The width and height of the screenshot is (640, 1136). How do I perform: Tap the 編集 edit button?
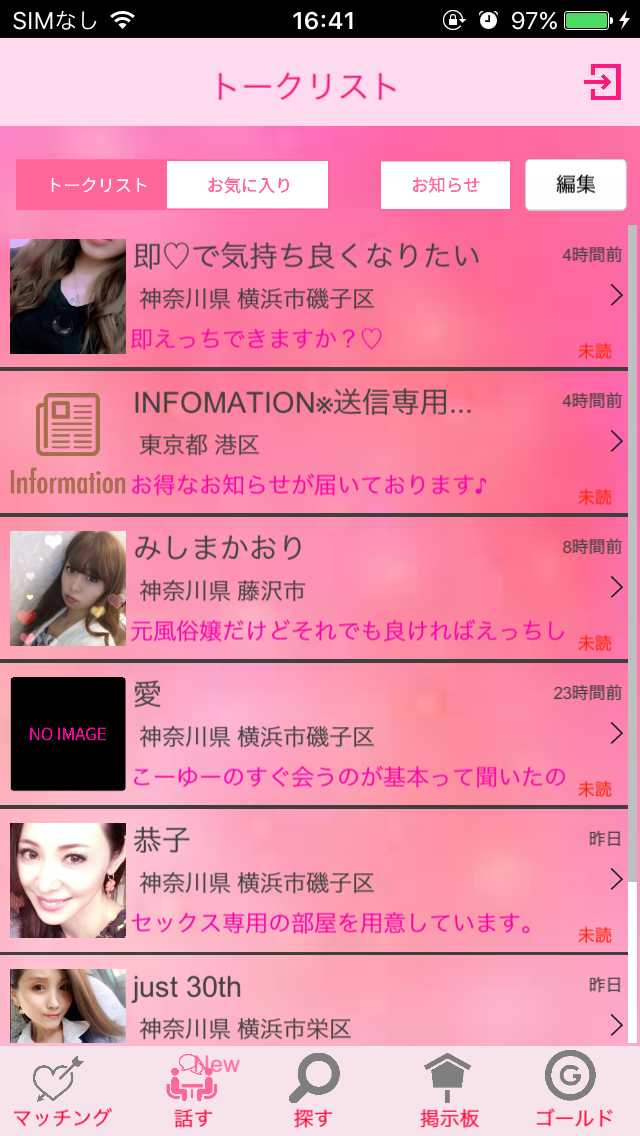pos(575,185)
